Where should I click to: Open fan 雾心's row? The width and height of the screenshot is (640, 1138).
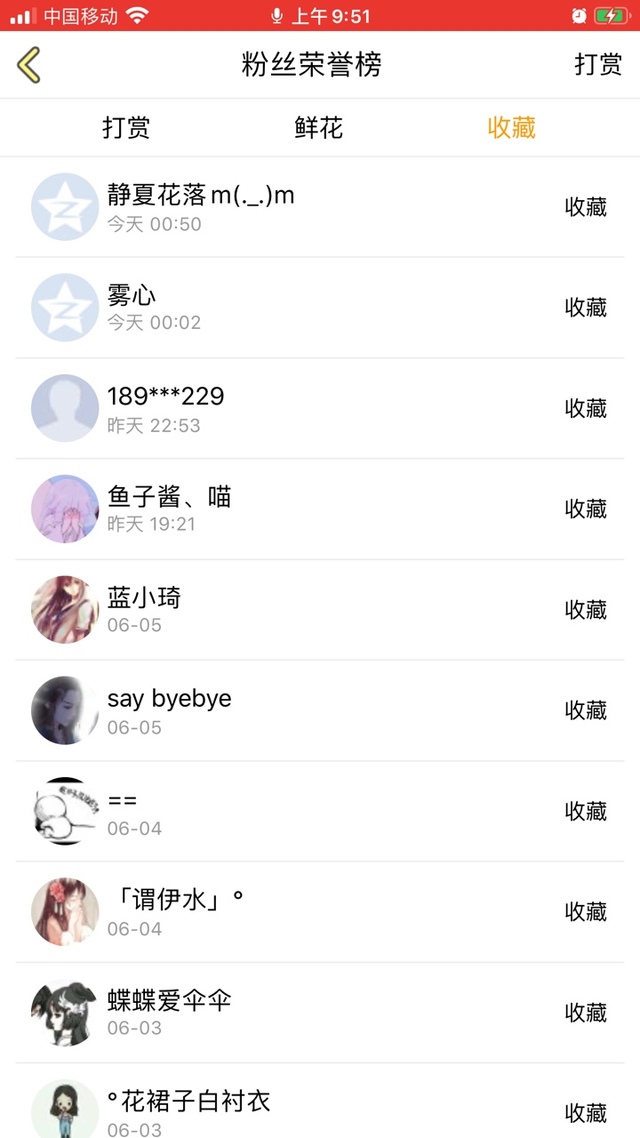click(320, 308)
